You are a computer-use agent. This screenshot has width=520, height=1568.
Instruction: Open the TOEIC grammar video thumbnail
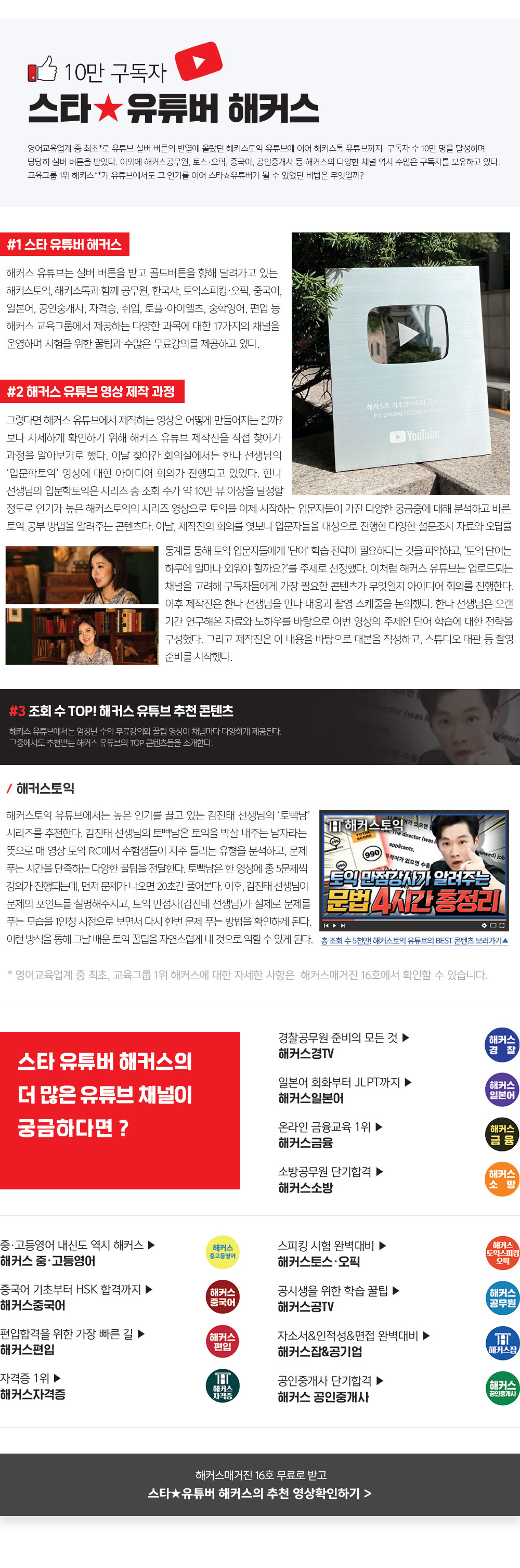(x=414, y=869)
